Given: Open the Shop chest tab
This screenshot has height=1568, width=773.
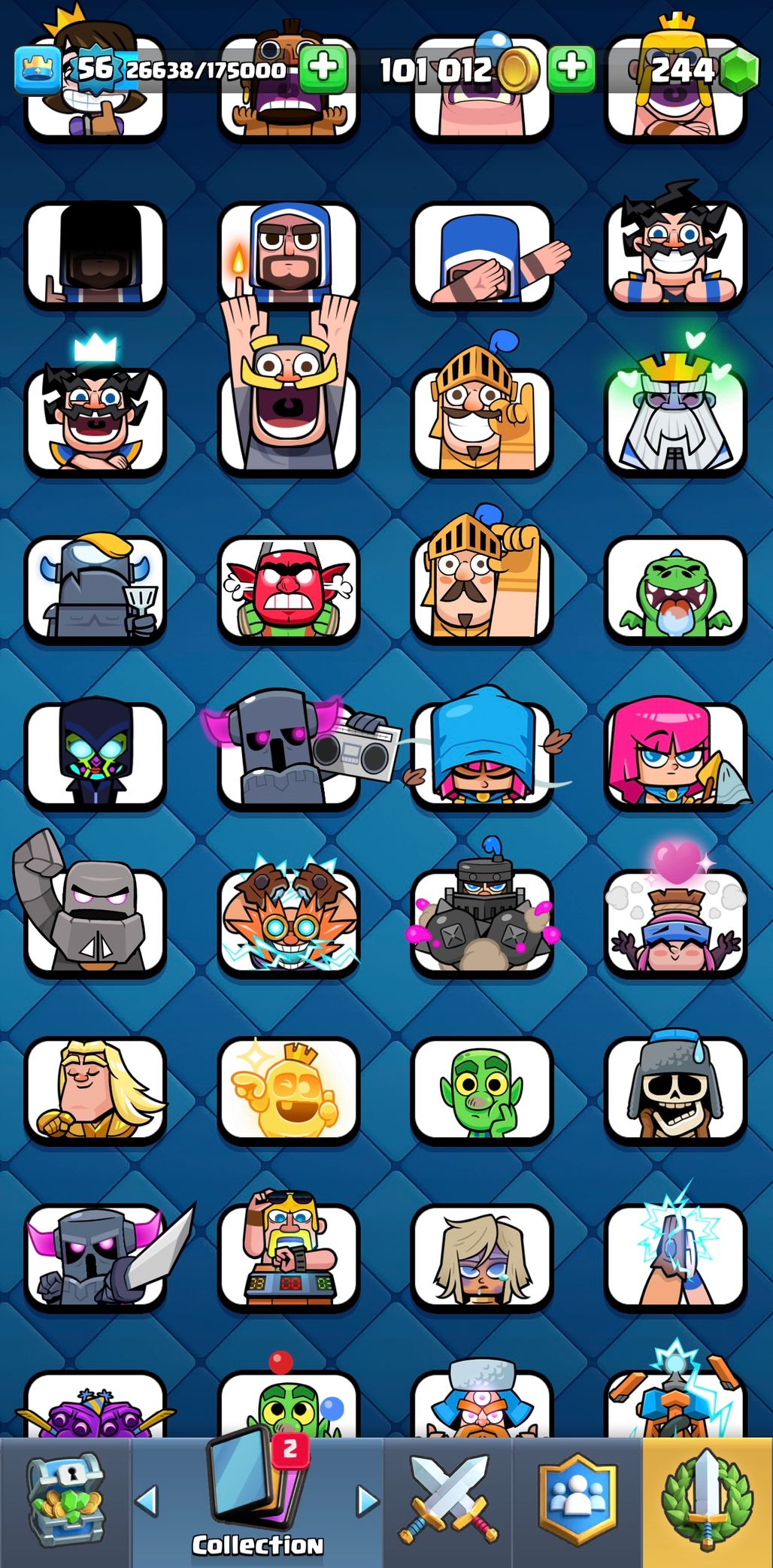Looking at the screenshot, I should pos(66,1502).
